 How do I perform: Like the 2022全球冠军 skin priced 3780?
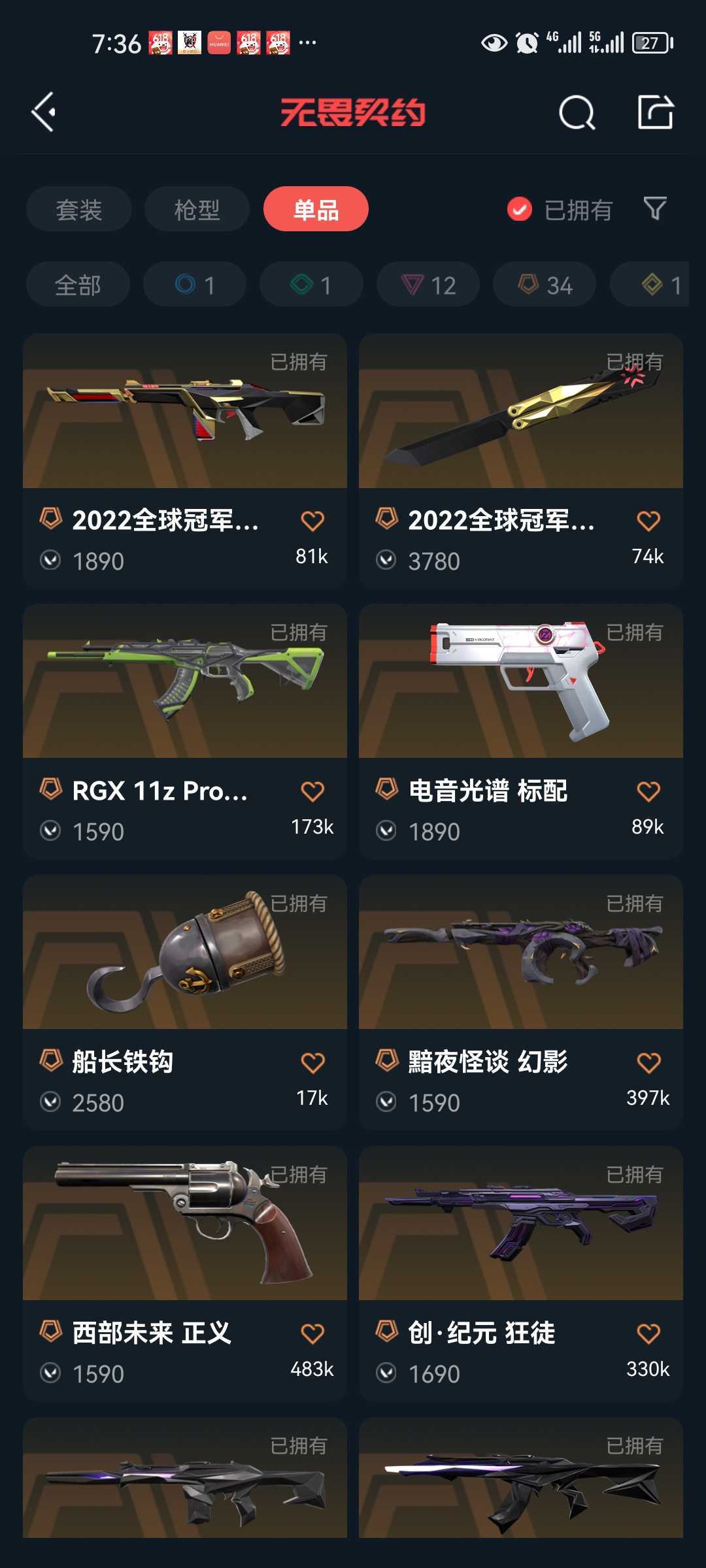[x=648, y=521]
